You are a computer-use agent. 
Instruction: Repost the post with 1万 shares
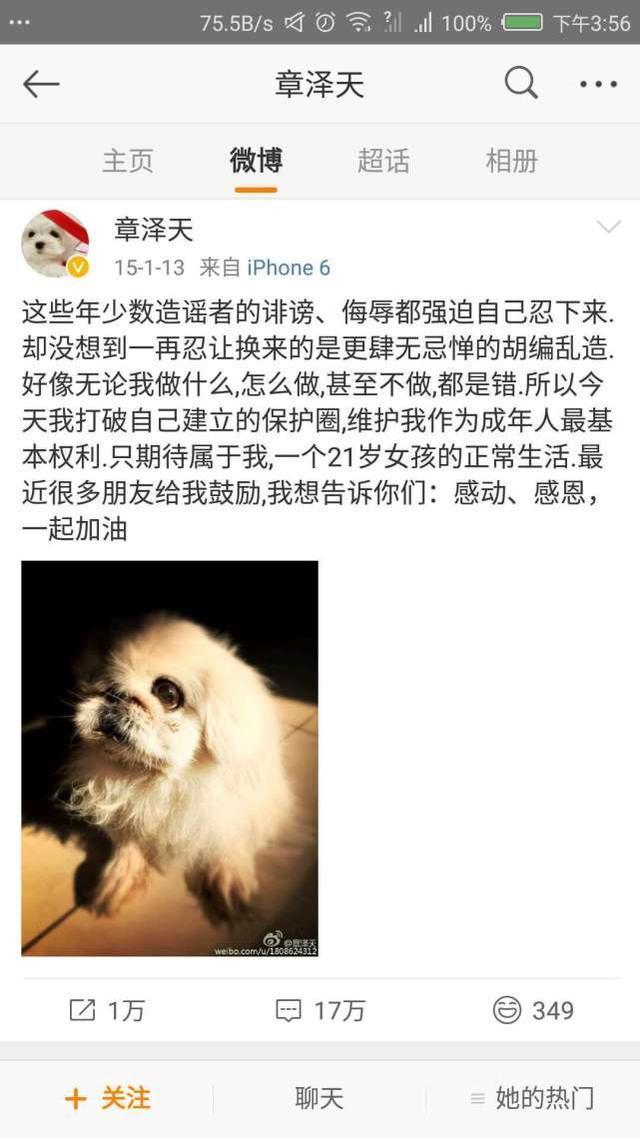106,1010
